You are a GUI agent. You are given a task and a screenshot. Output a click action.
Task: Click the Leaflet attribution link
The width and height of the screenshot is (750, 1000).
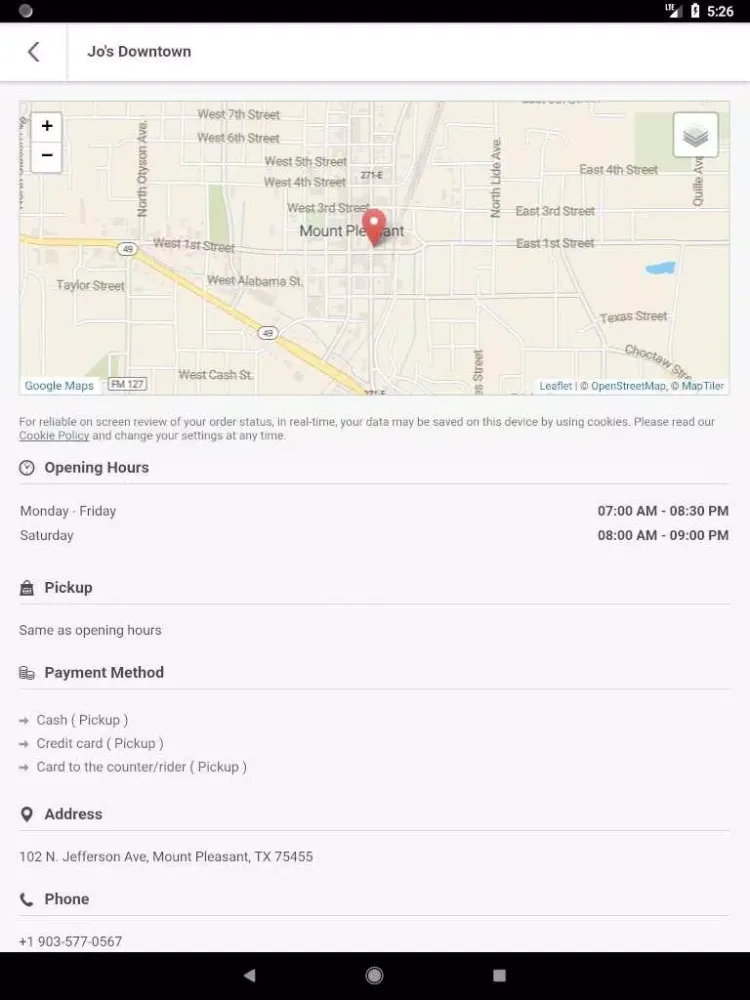click(x=555, y=385)
